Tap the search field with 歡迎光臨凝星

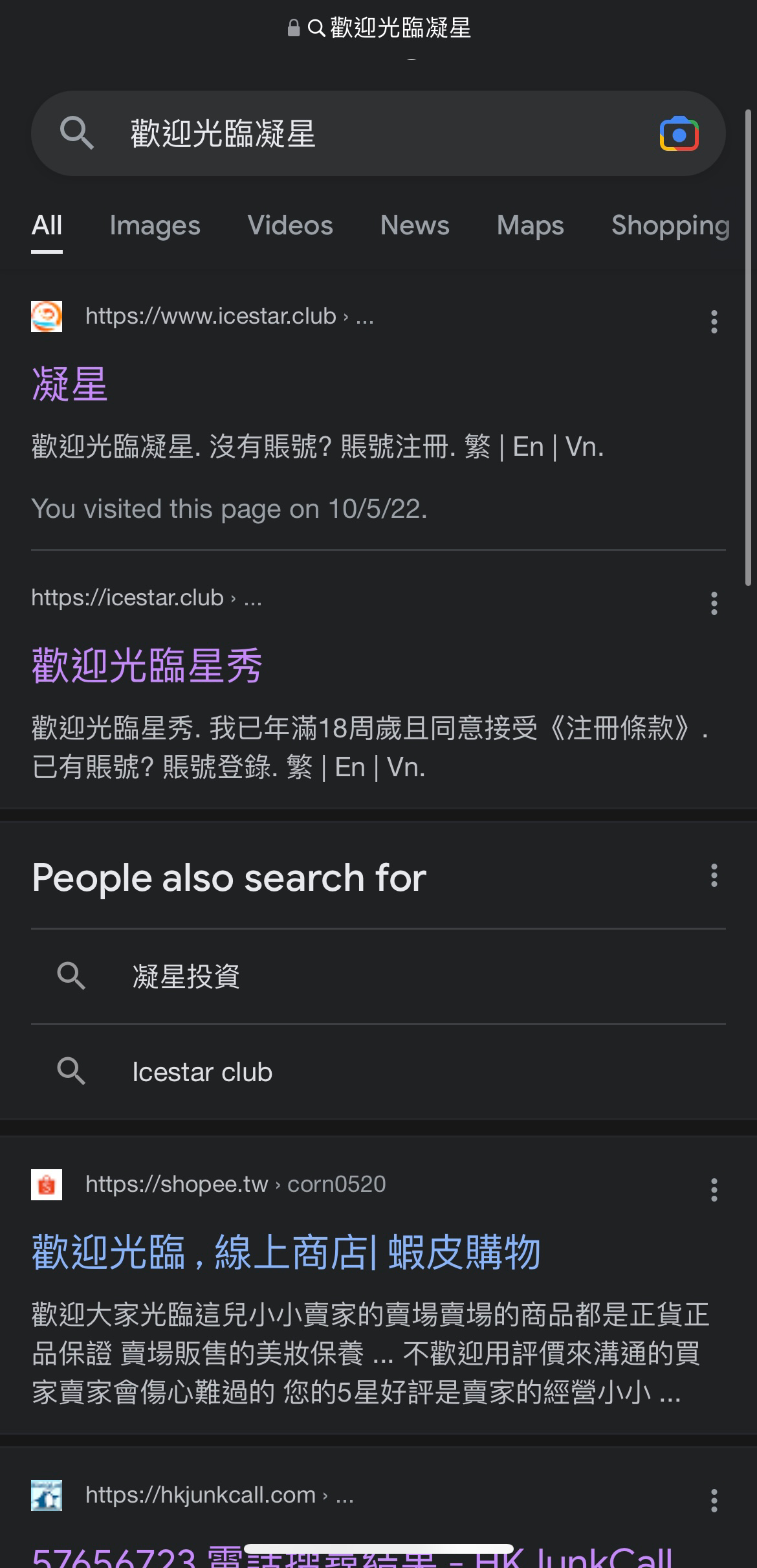point(378,133)
